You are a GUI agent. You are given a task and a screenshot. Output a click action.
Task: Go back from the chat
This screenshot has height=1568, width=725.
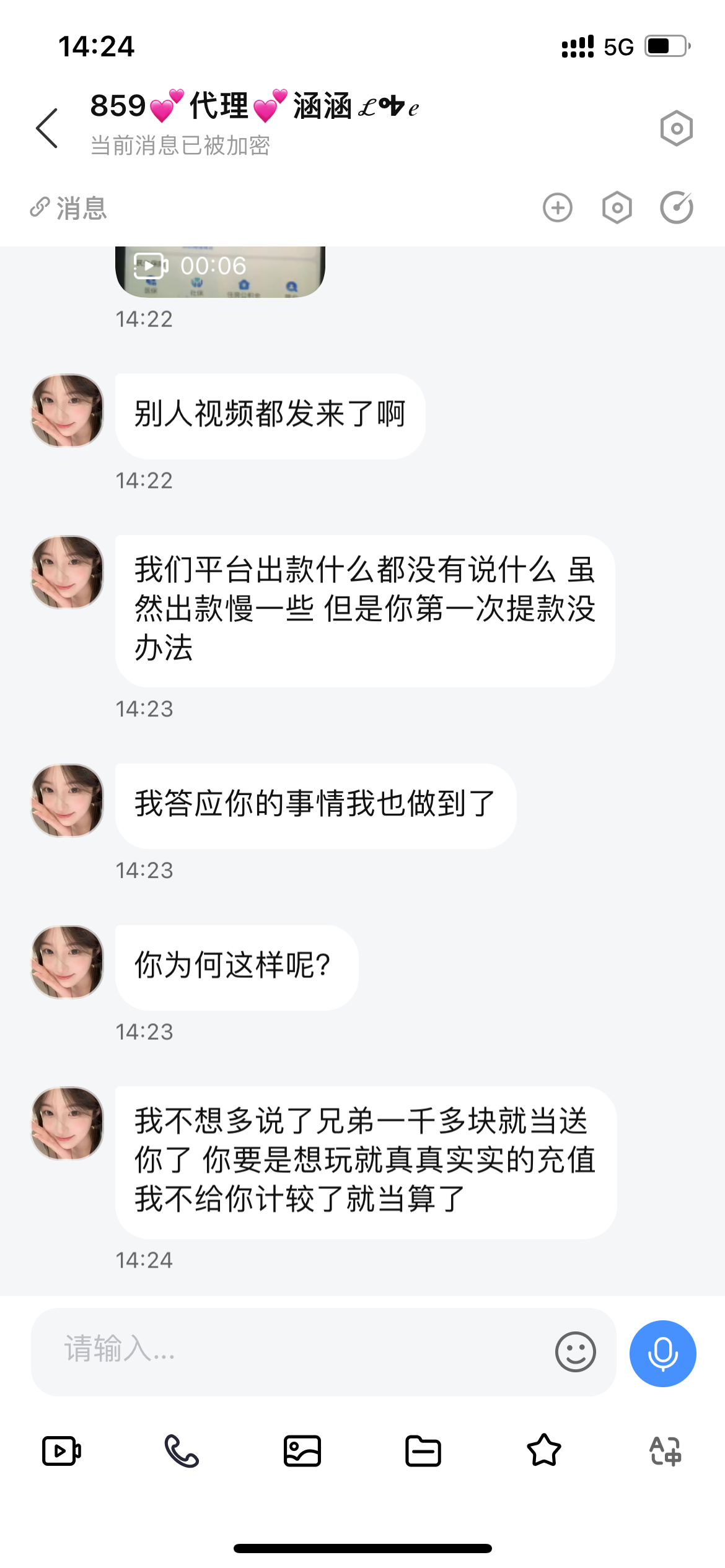coord(47,128)
